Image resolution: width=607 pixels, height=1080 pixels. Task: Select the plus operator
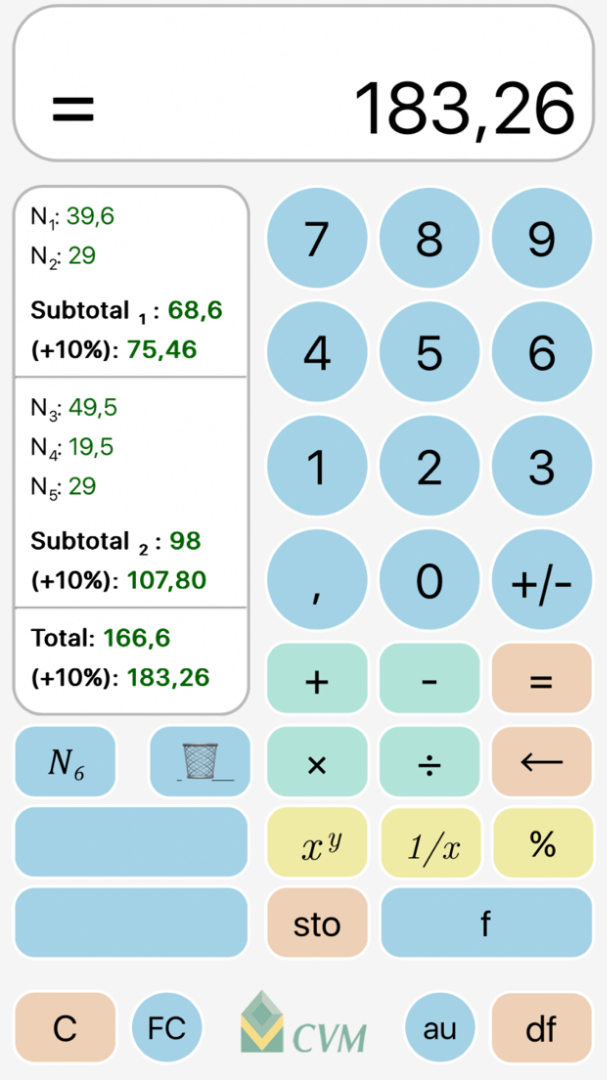click(317, 682)
